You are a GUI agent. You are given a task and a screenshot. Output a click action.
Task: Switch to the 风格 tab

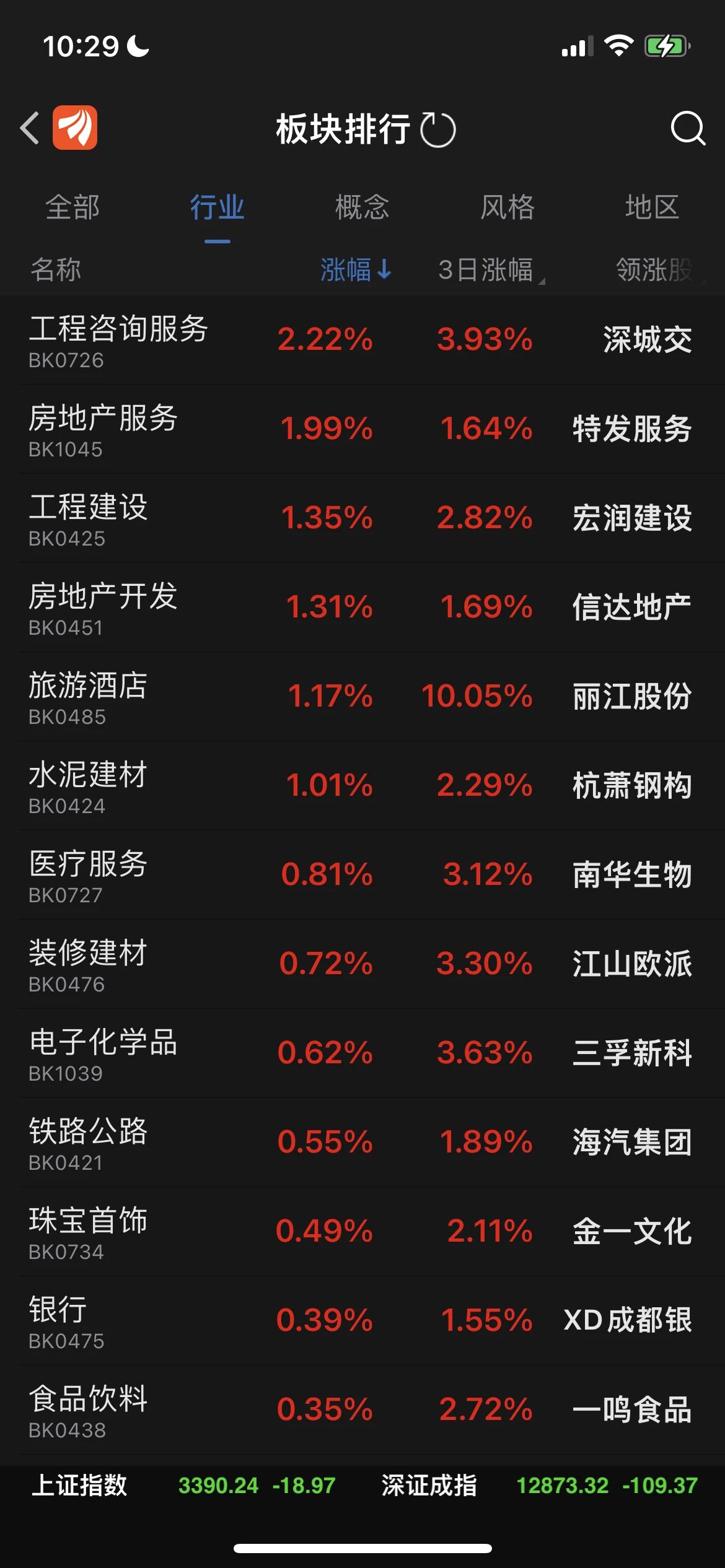coord(507,207)
